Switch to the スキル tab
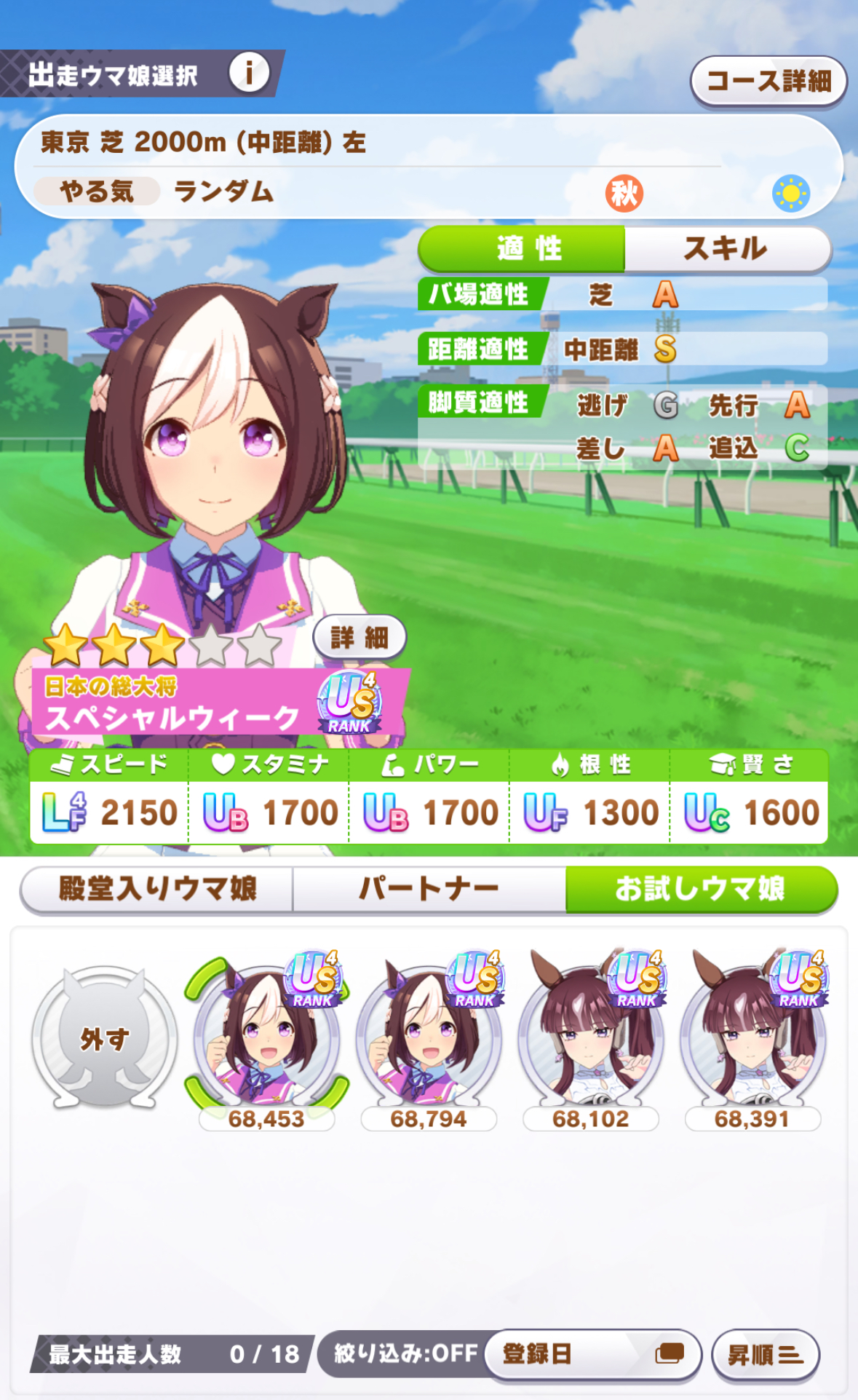Image resolution: width=858 pixels, height=1400 pixels. [x=726, y=249]
